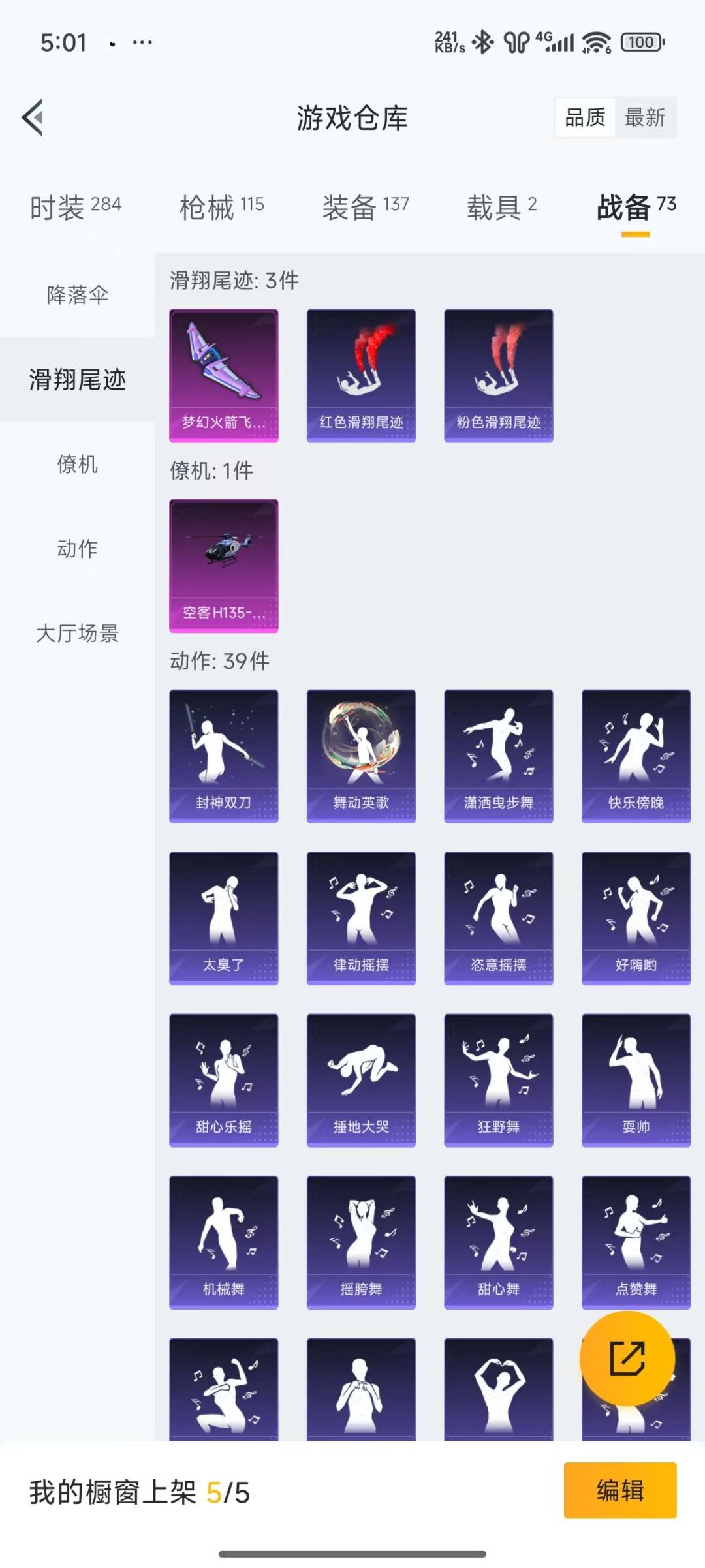Jump to the 僚机 category

click(77, 464)
